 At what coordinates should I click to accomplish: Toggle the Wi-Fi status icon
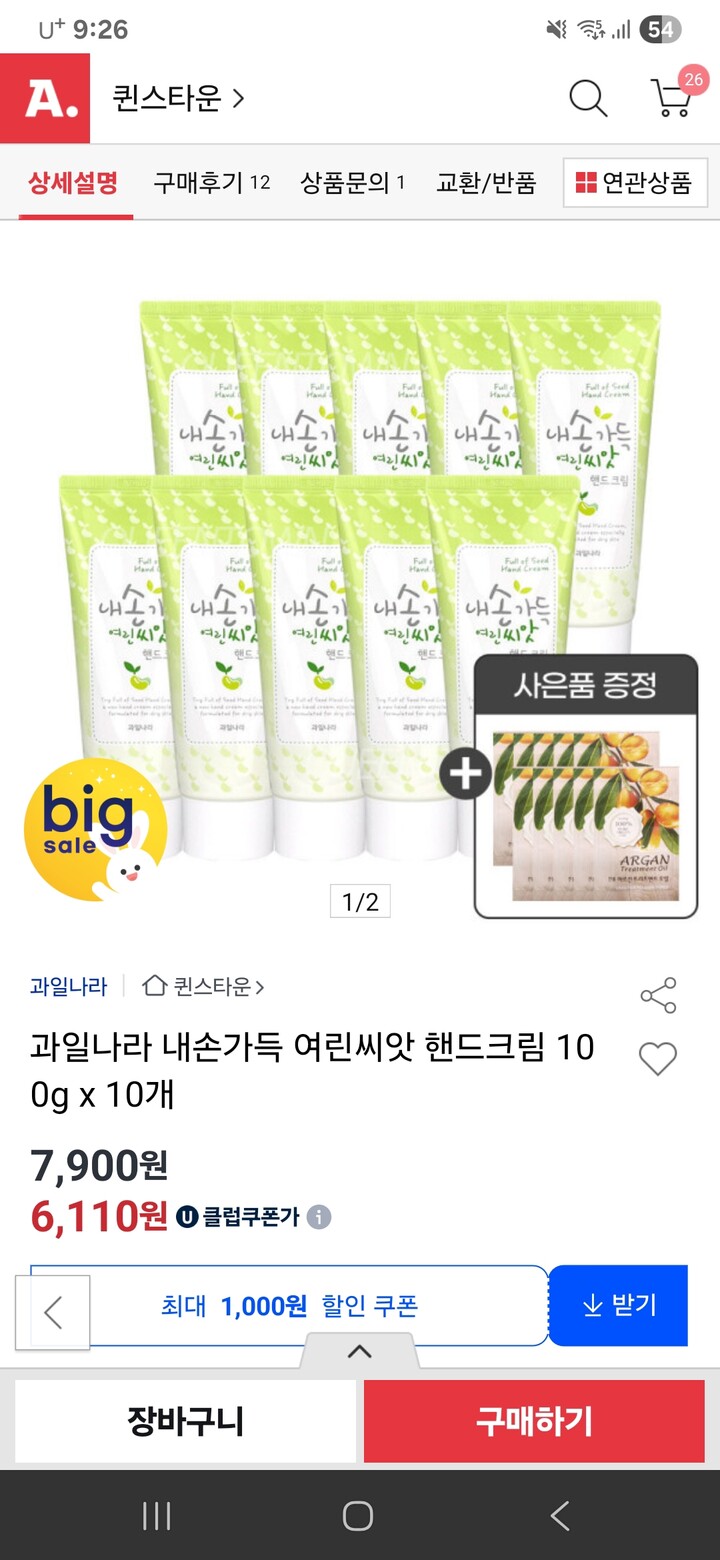(x=588, y=29)
